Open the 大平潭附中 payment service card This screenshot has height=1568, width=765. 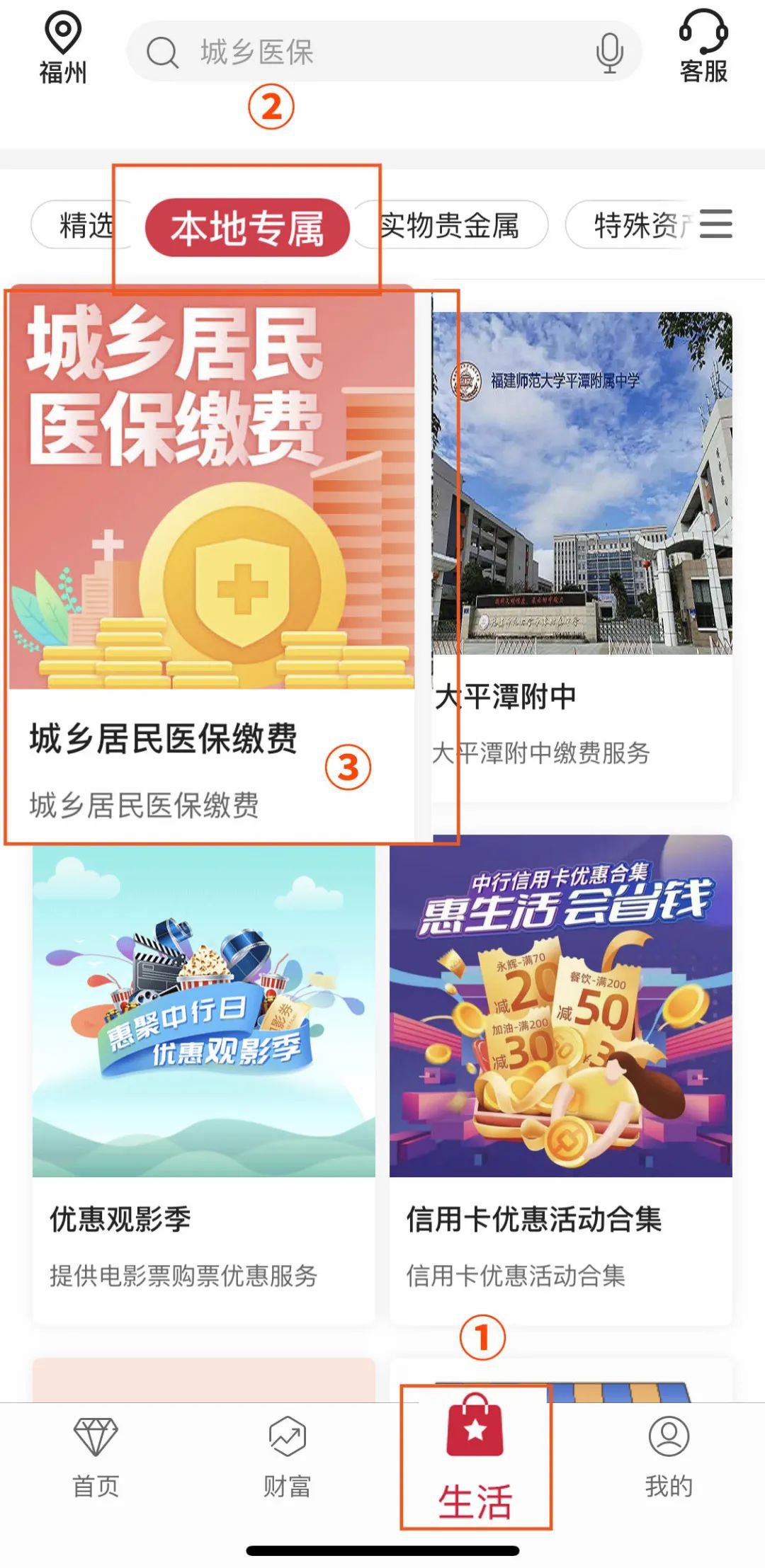[x=582, y=552]
